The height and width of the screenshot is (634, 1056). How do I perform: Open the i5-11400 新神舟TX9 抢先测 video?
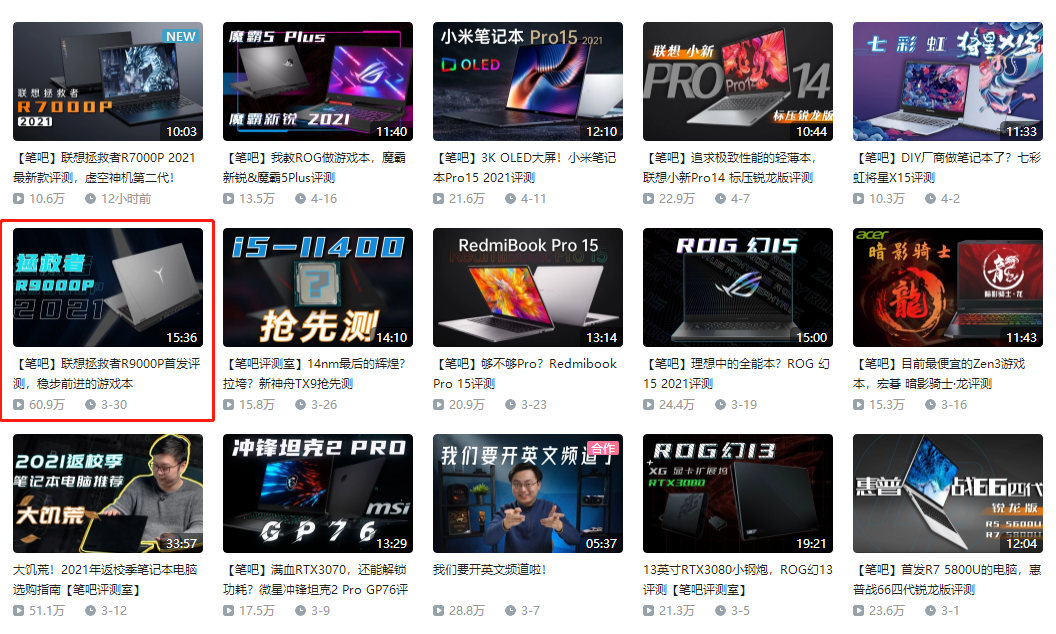pyautogui.click(x=318, y=288)
